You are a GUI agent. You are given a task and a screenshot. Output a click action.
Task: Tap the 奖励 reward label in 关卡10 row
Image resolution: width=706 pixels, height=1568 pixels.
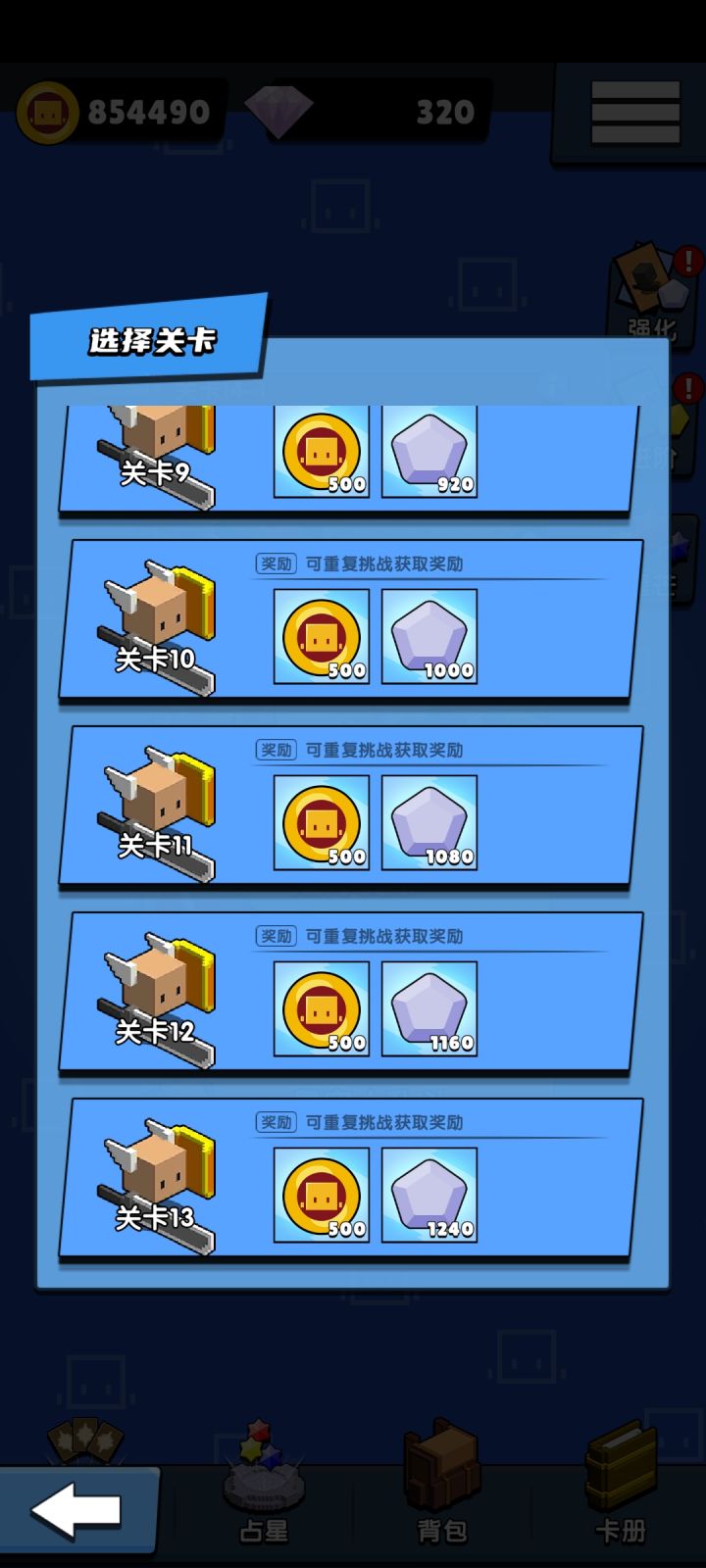point(276,564)
